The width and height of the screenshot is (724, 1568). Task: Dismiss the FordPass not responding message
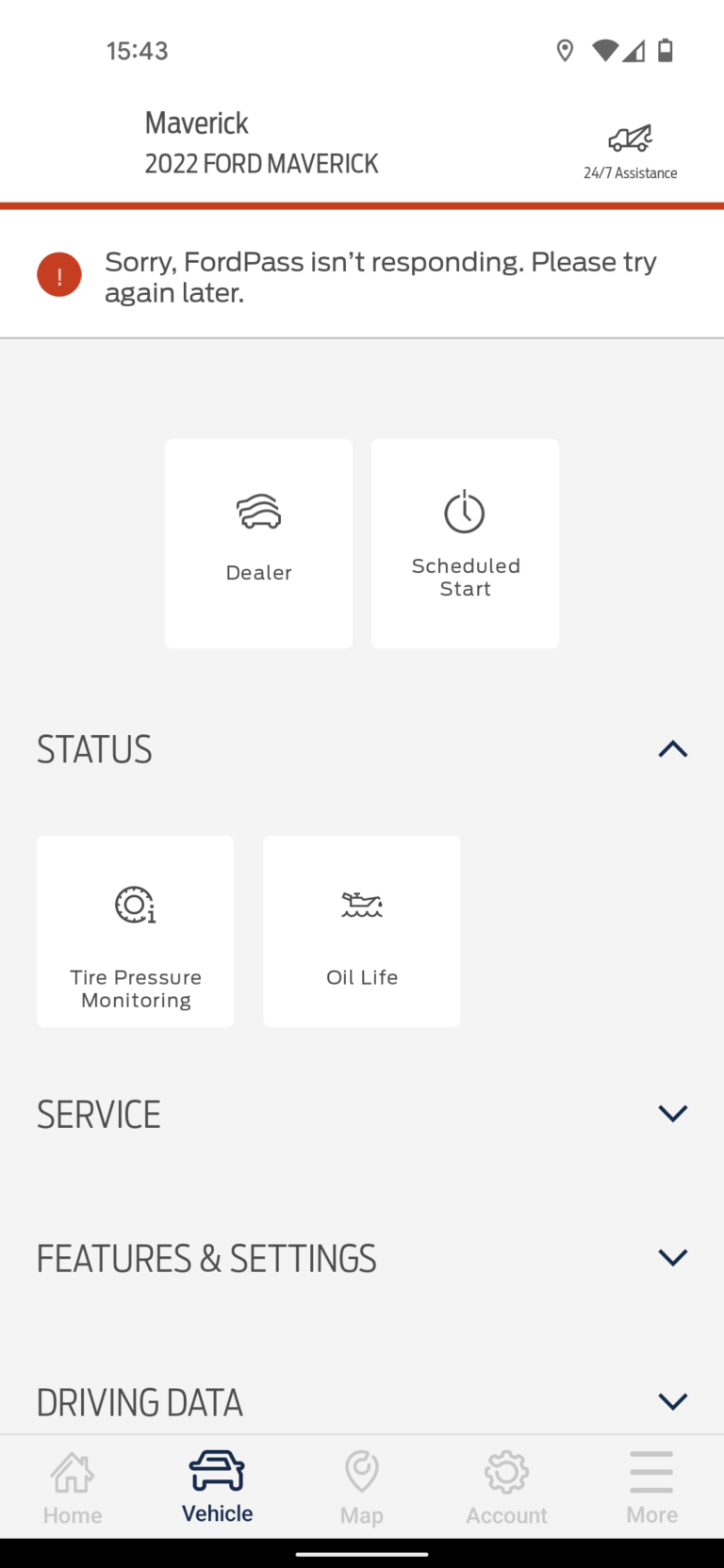click(x=381, y=276)
